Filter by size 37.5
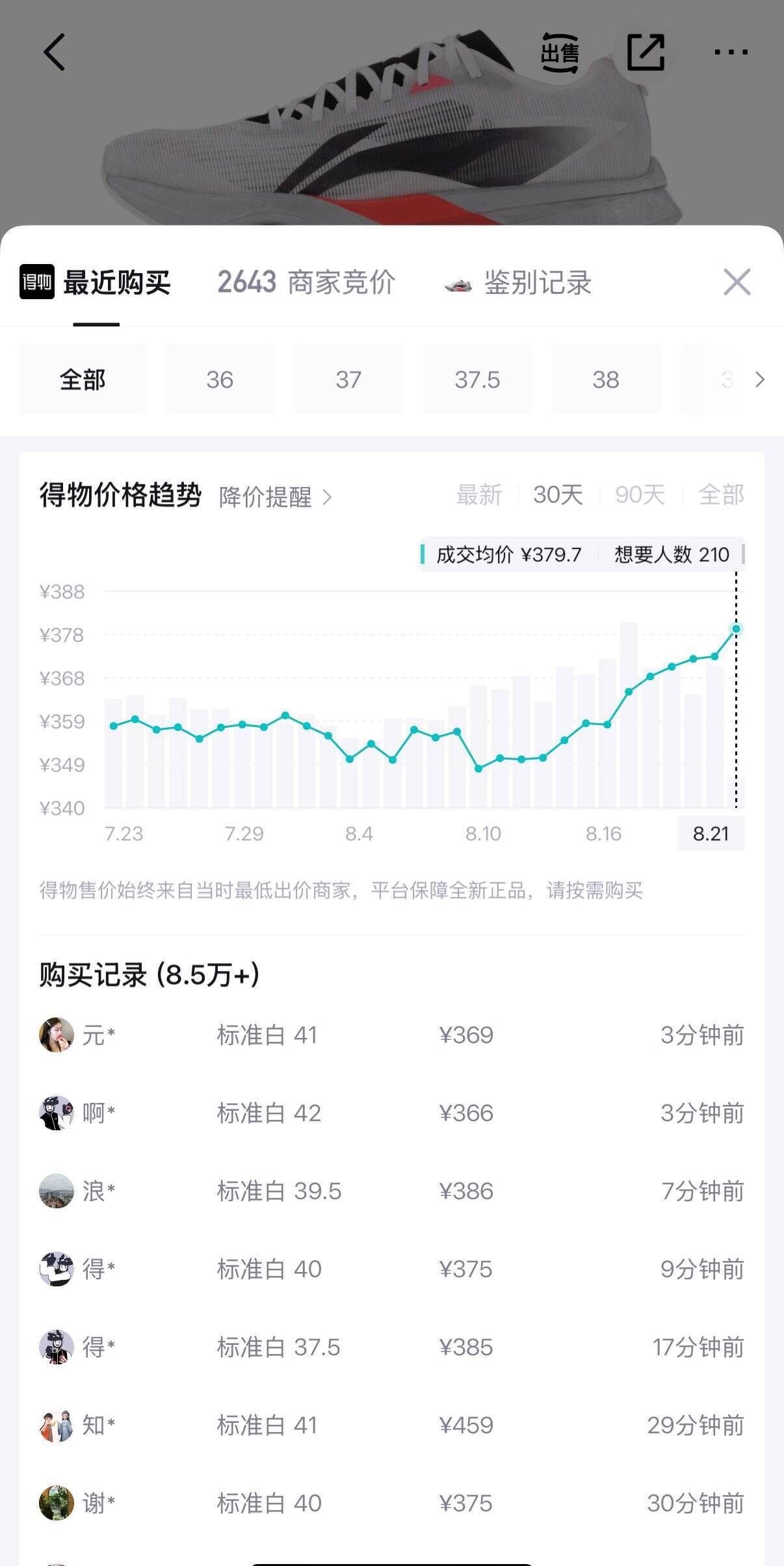784x1566 pixels. coord(477,379)
